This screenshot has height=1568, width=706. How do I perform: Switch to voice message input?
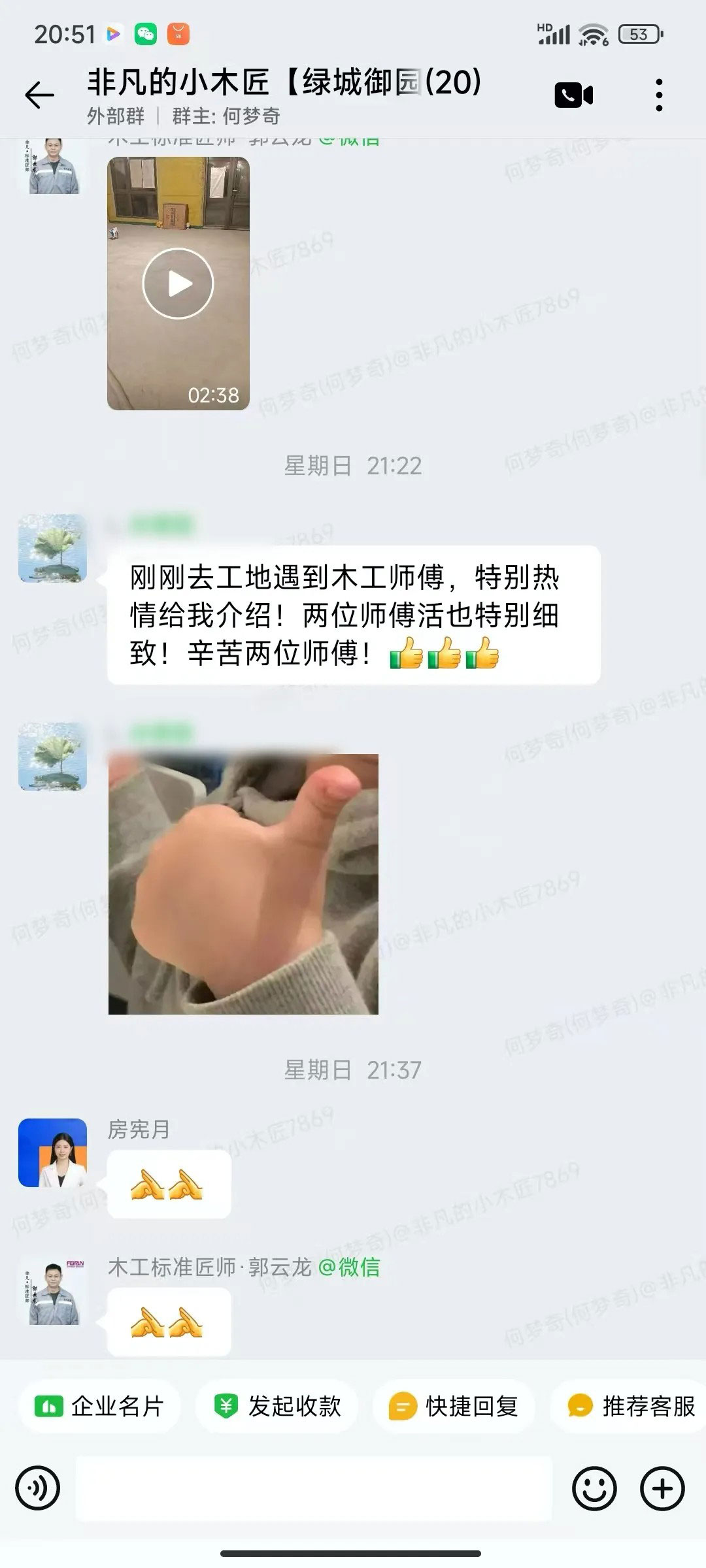[38, 1489]
